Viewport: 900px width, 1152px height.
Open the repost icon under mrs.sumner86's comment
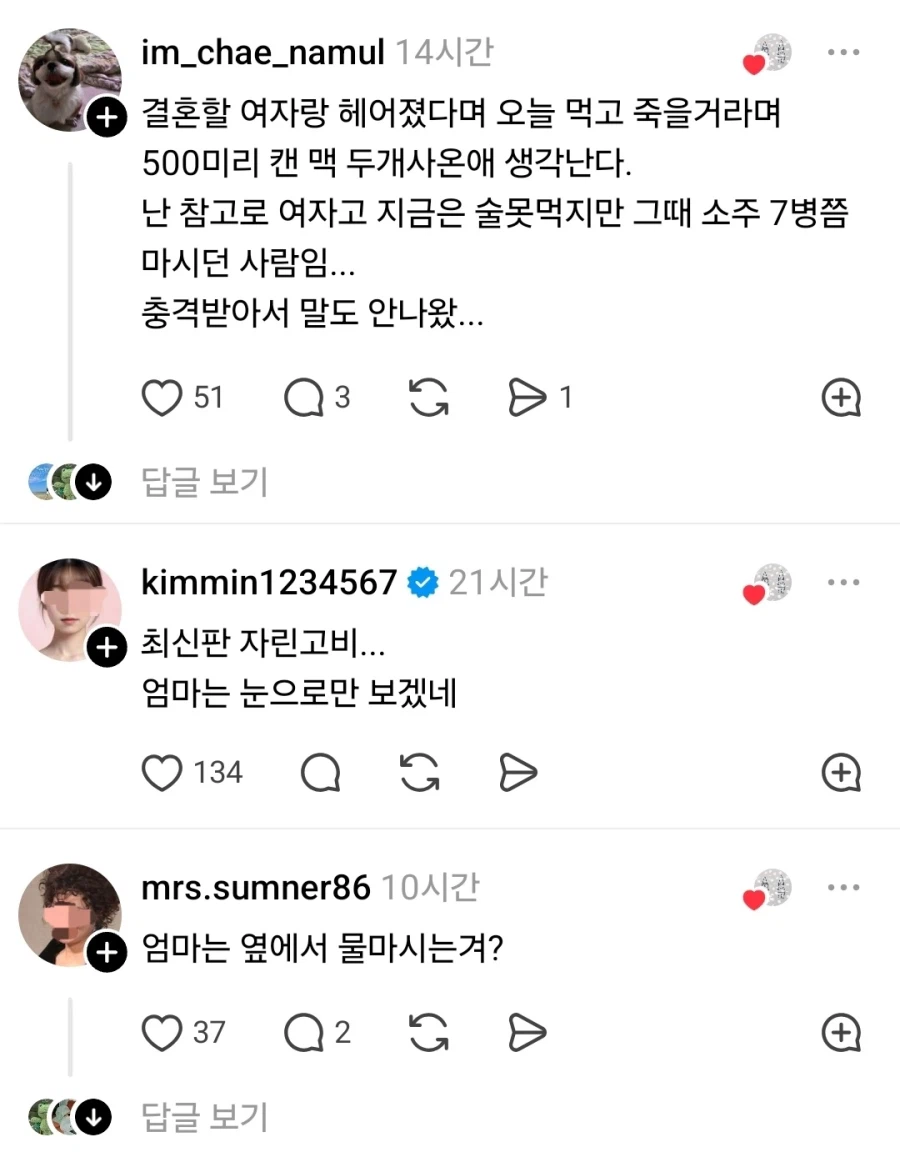pyautogui.click(x=428, y=1032)
